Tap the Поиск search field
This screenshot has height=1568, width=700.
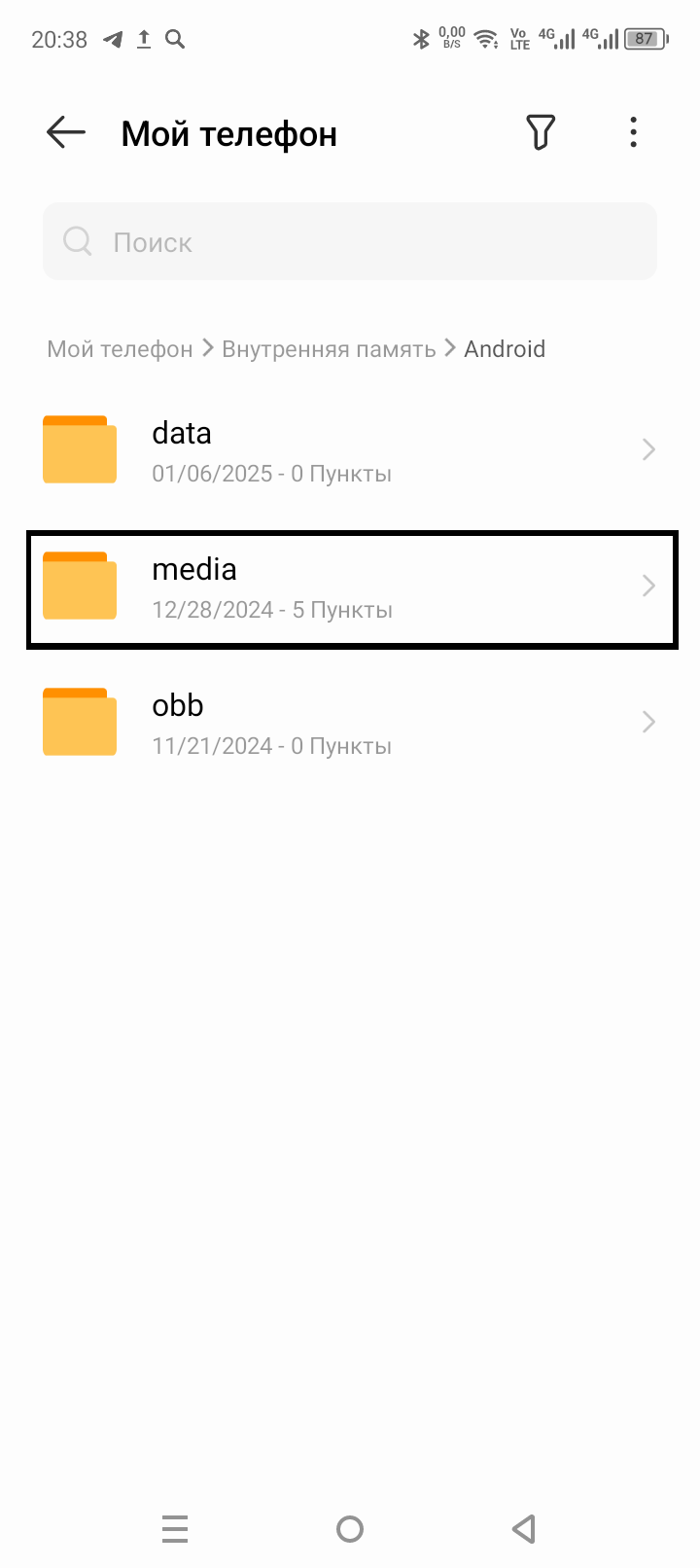coord(350,241)
